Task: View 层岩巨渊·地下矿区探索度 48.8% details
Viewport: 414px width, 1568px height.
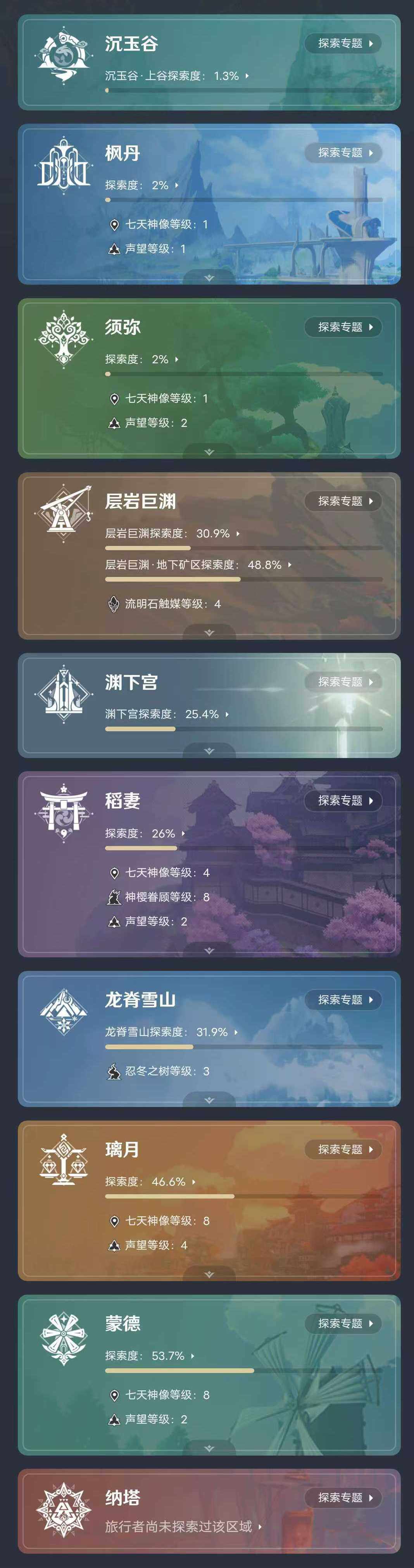Action: pyautogui.click(x=198, y=565)
